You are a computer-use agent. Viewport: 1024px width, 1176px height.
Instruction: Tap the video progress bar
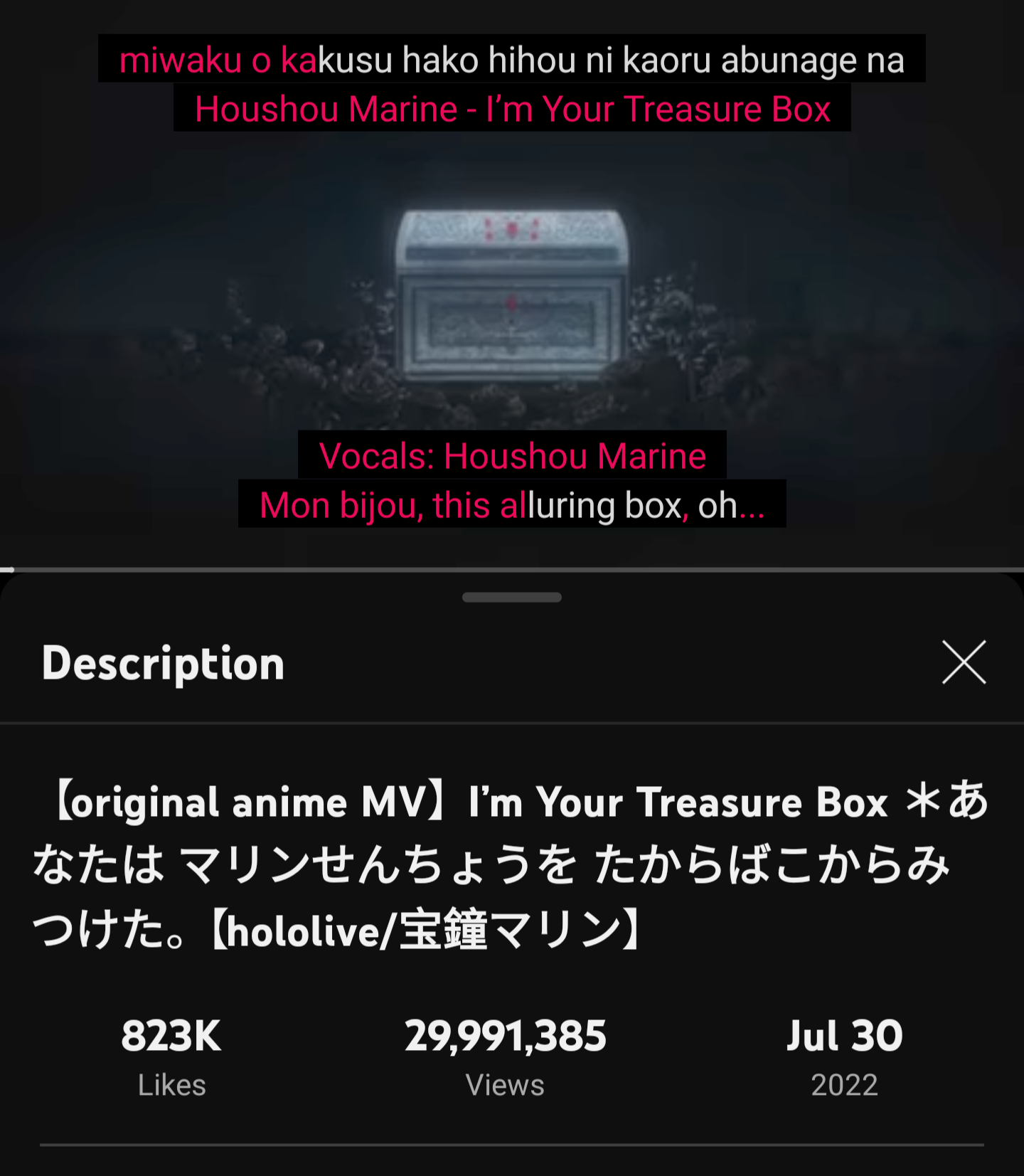(x=512, y=570)
